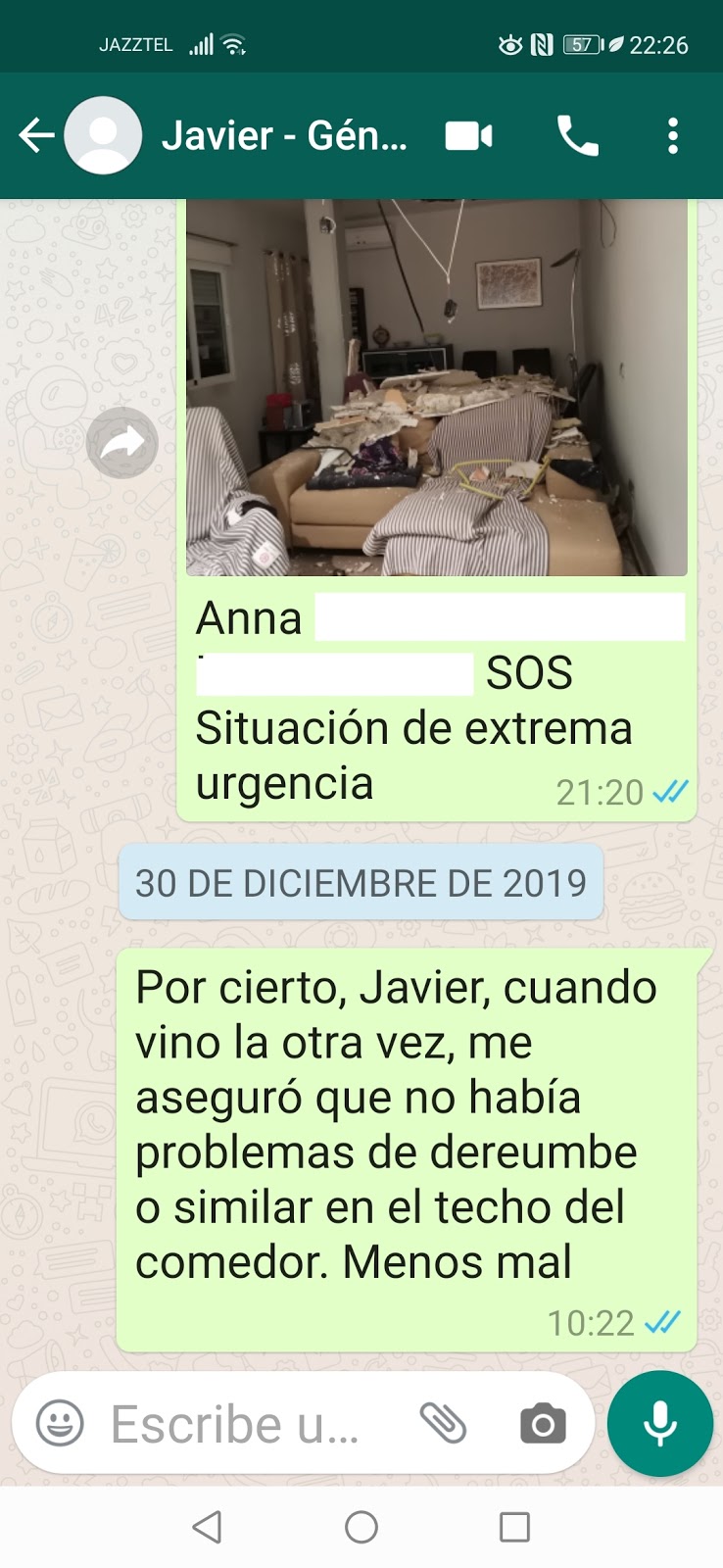Open the overflow menu

672,136
